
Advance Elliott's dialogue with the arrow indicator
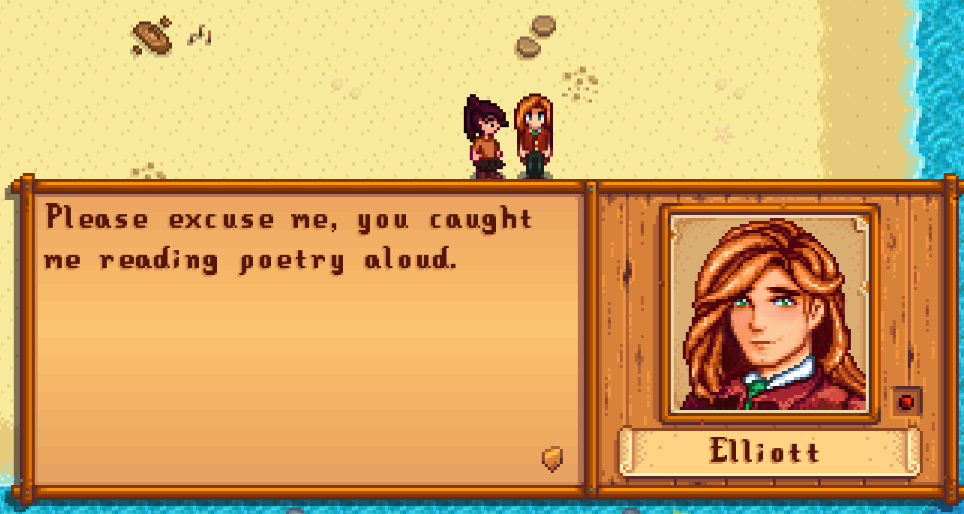point(552,458)
